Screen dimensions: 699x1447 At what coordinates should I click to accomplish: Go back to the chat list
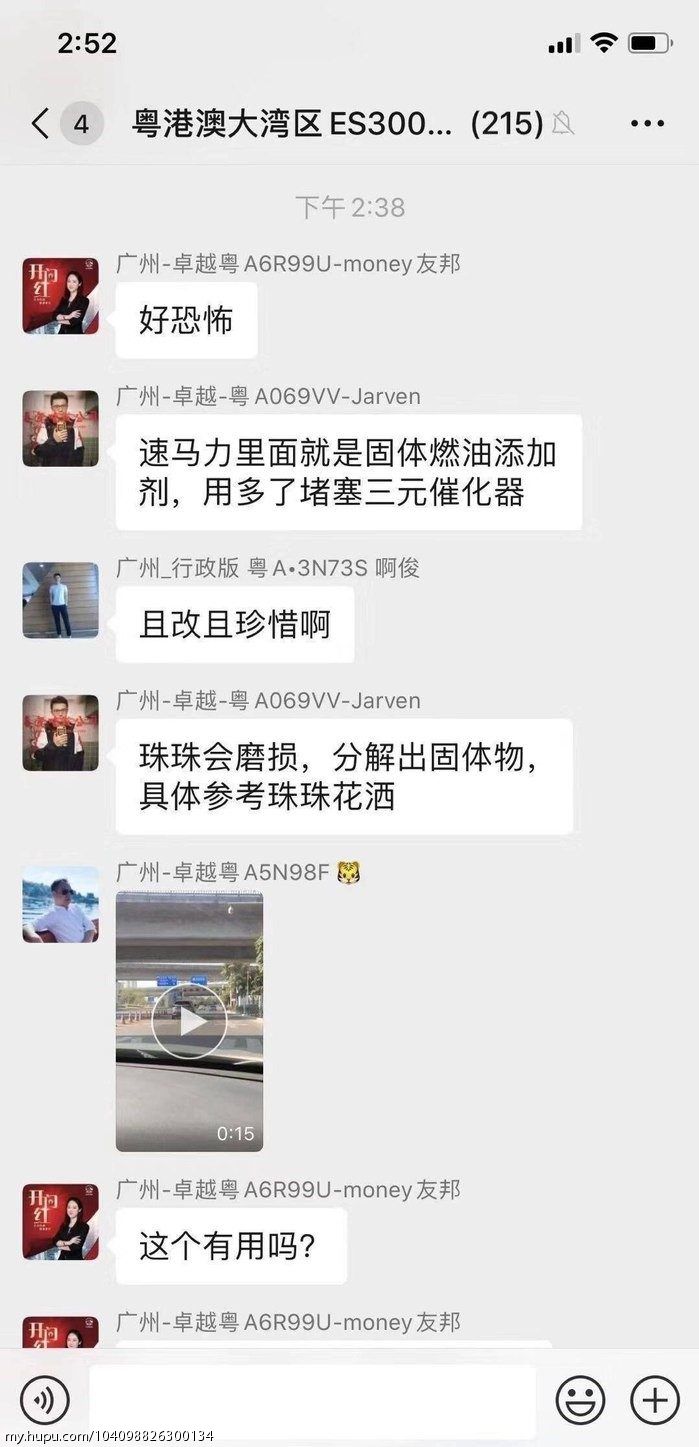(x=40, y=125)
